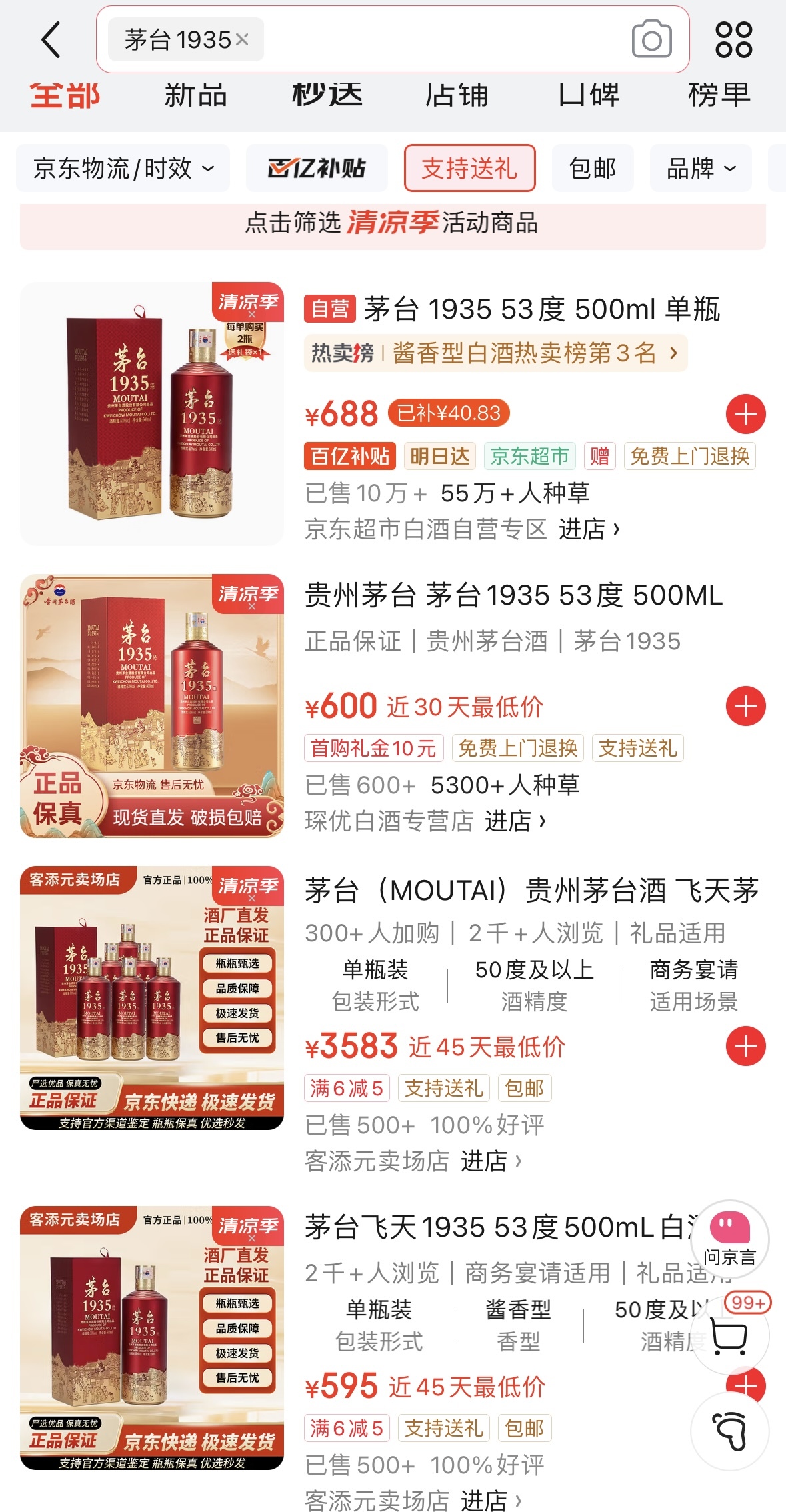This screenshot has height=1512, width=786.
Task: Switch to the 店铺 tab
Action: point(457,96)
